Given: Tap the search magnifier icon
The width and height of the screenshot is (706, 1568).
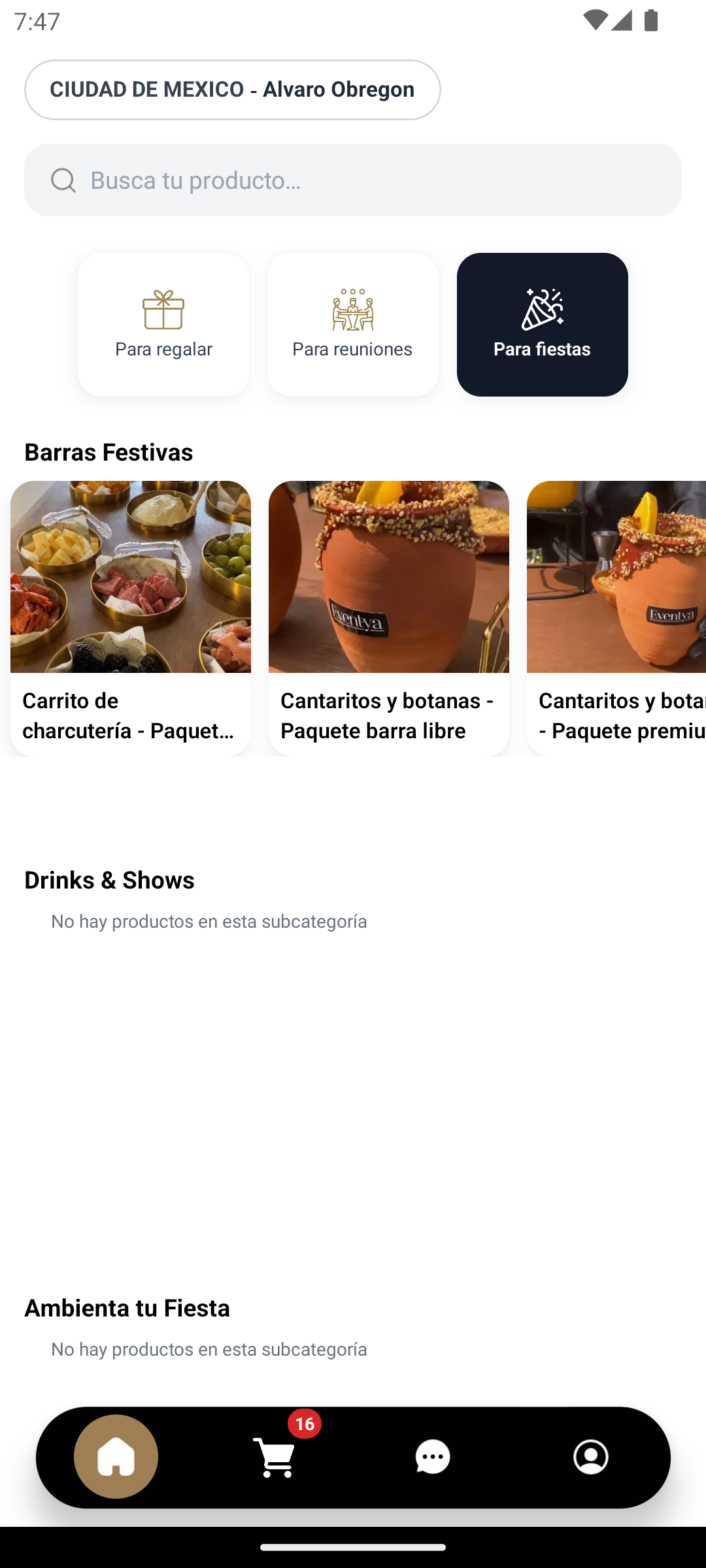Looking at the screenshot, I should click(x=62, y=180).
